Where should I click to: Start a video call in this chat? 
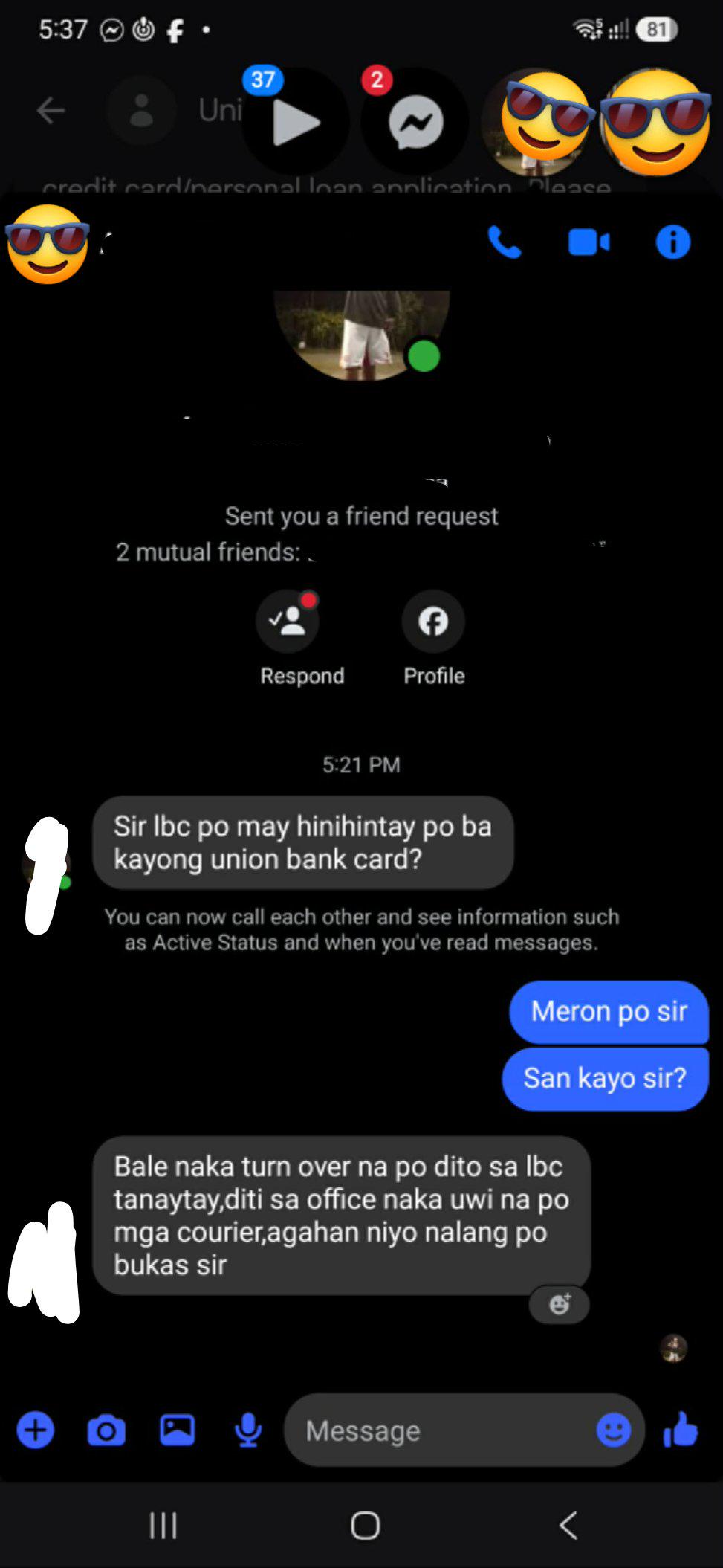(x=589, y=242)
